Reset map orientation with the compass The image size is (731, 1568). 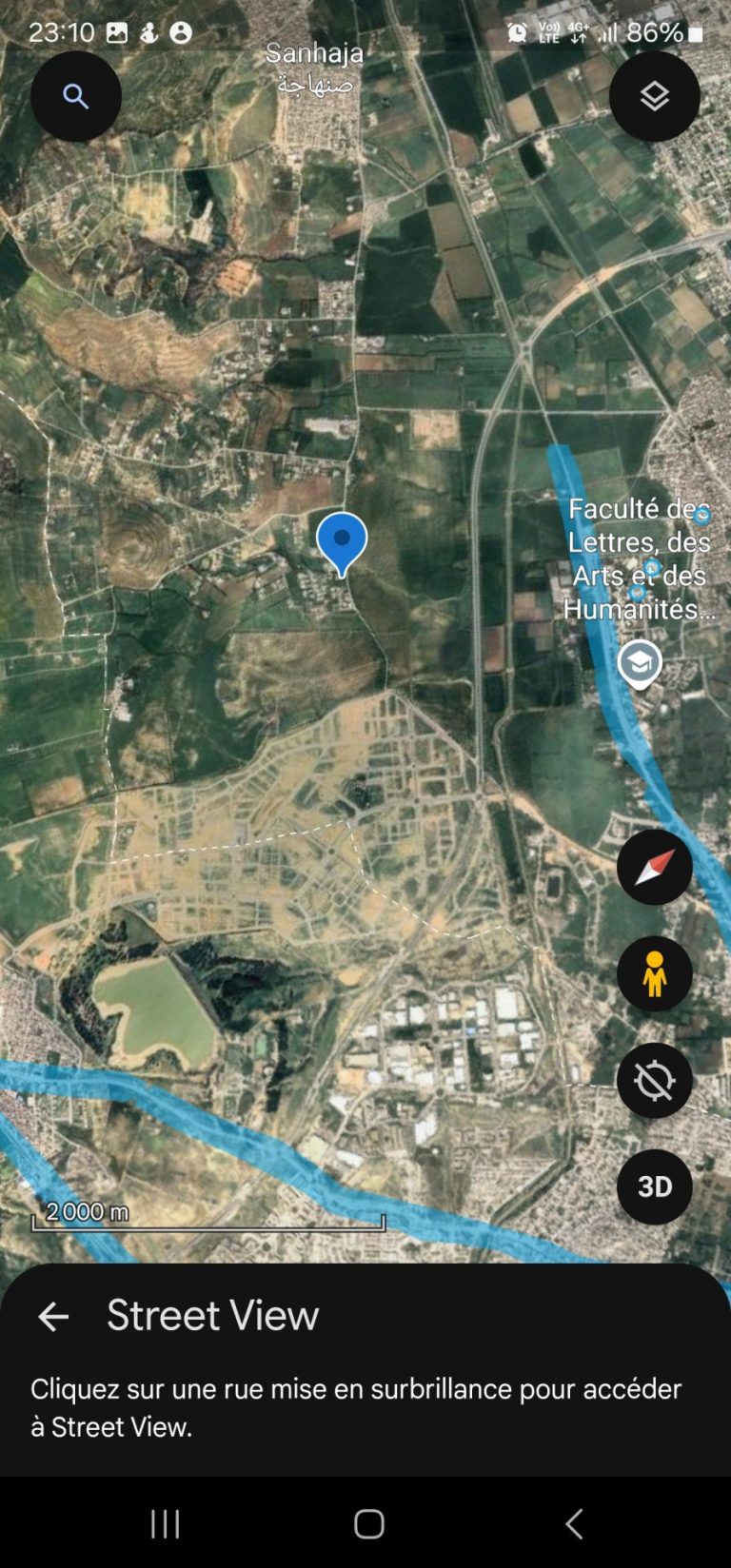(654, 867)
